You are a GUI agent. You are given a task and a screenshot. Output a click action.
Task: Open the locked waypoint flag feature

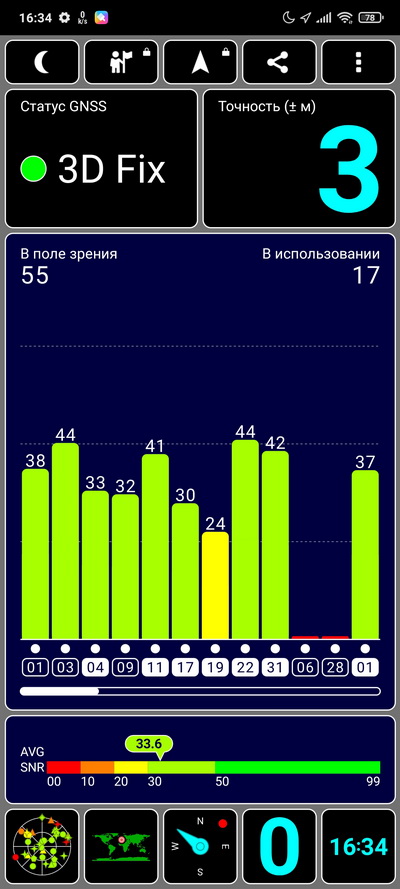(121, 62)
